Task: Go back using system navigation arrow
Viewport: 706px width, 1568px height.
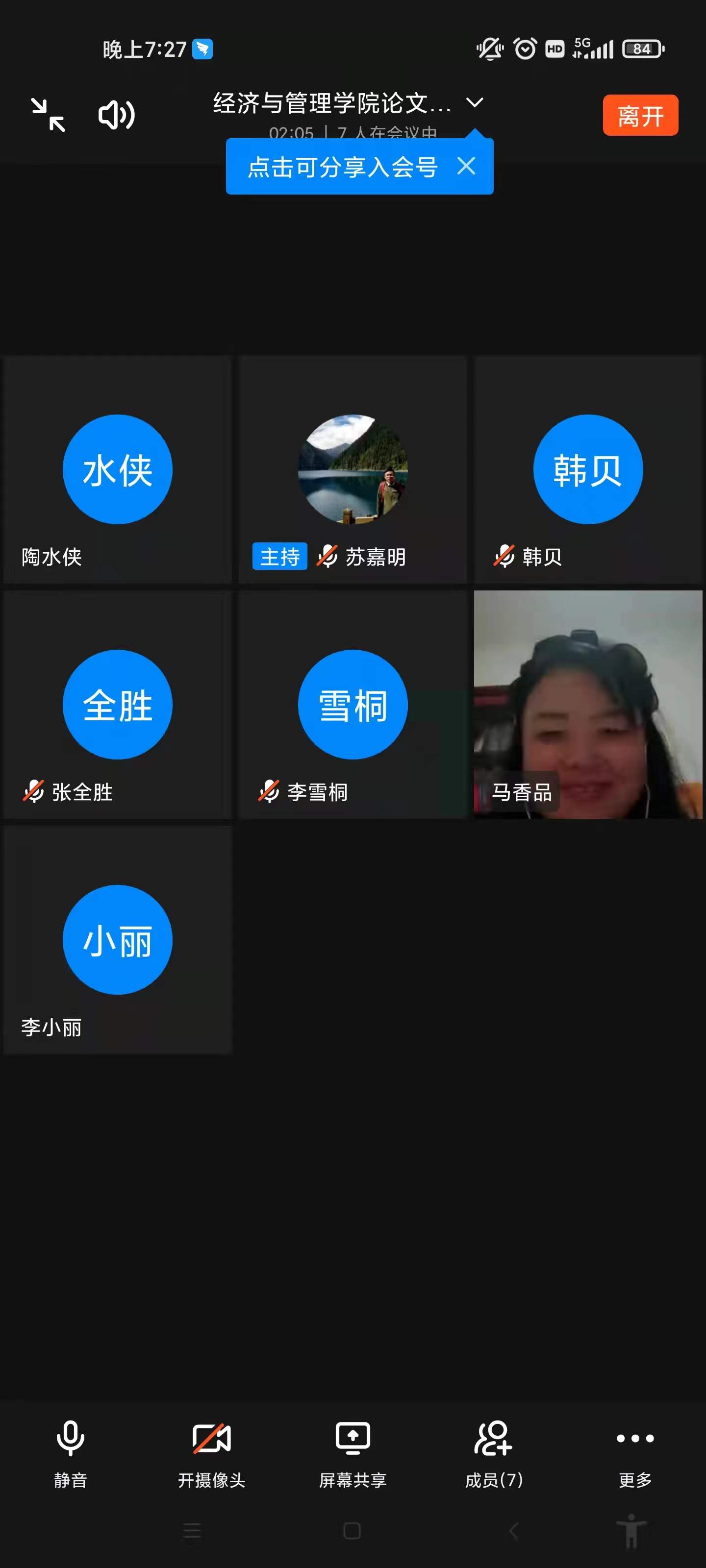Action: 513,1530
